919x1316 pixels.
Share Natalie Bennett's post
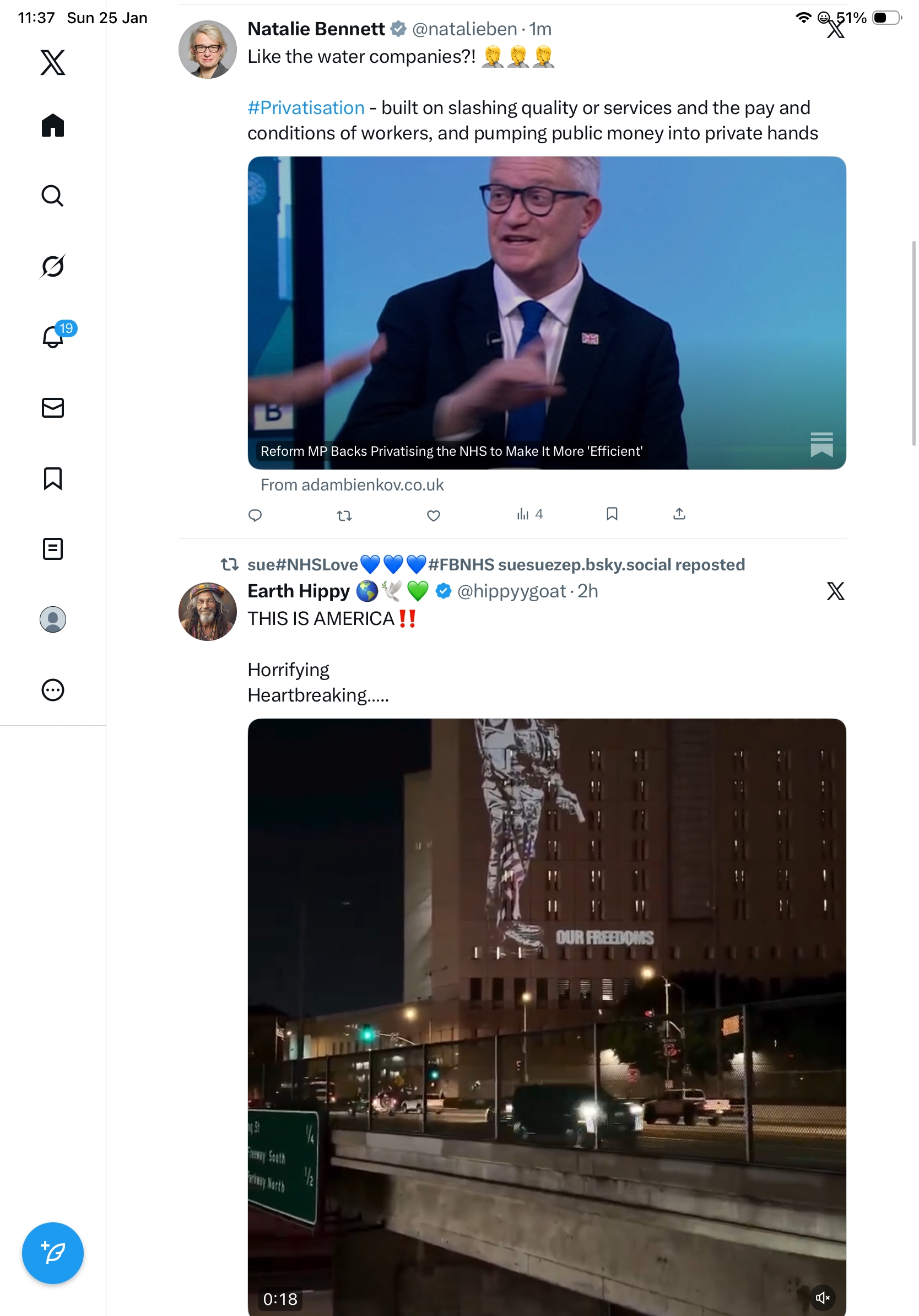tap(679, 514)
